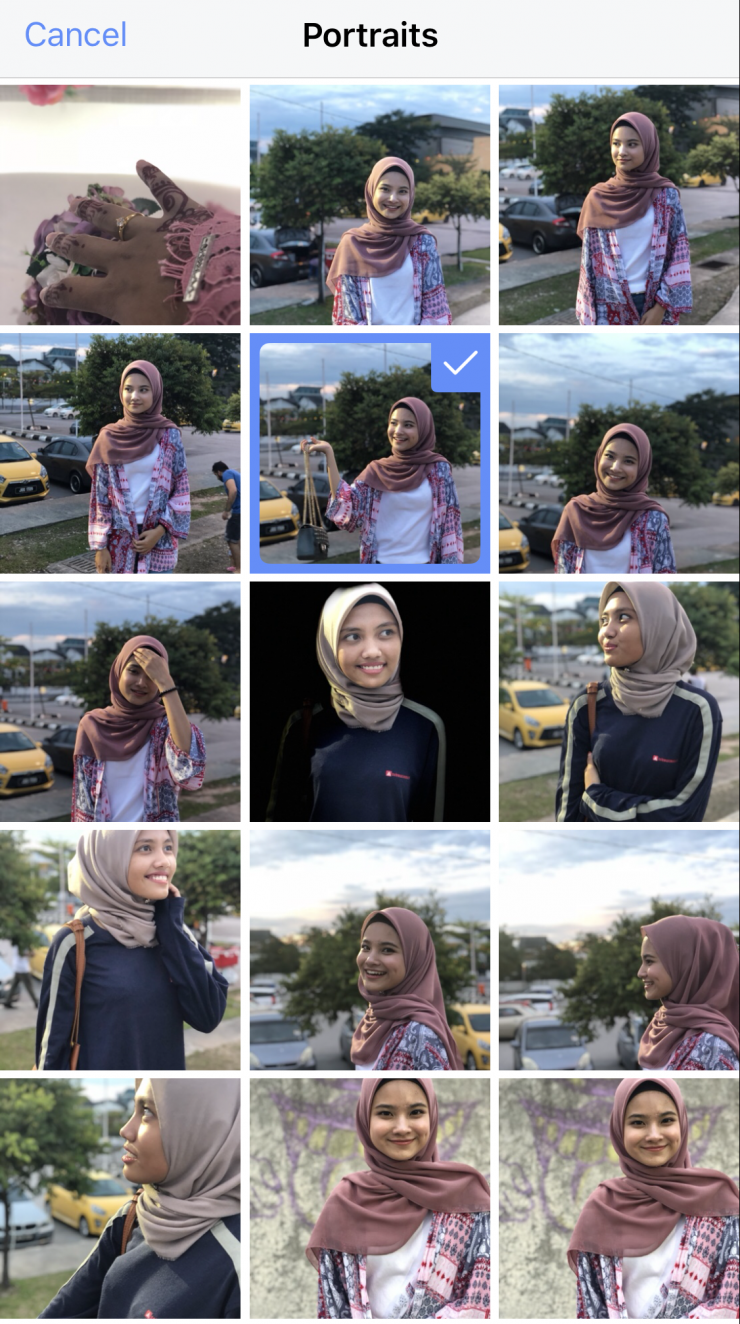Select the henna hand with flowers photo
The width and height of the screenshot is (740, 1324).
120,205
